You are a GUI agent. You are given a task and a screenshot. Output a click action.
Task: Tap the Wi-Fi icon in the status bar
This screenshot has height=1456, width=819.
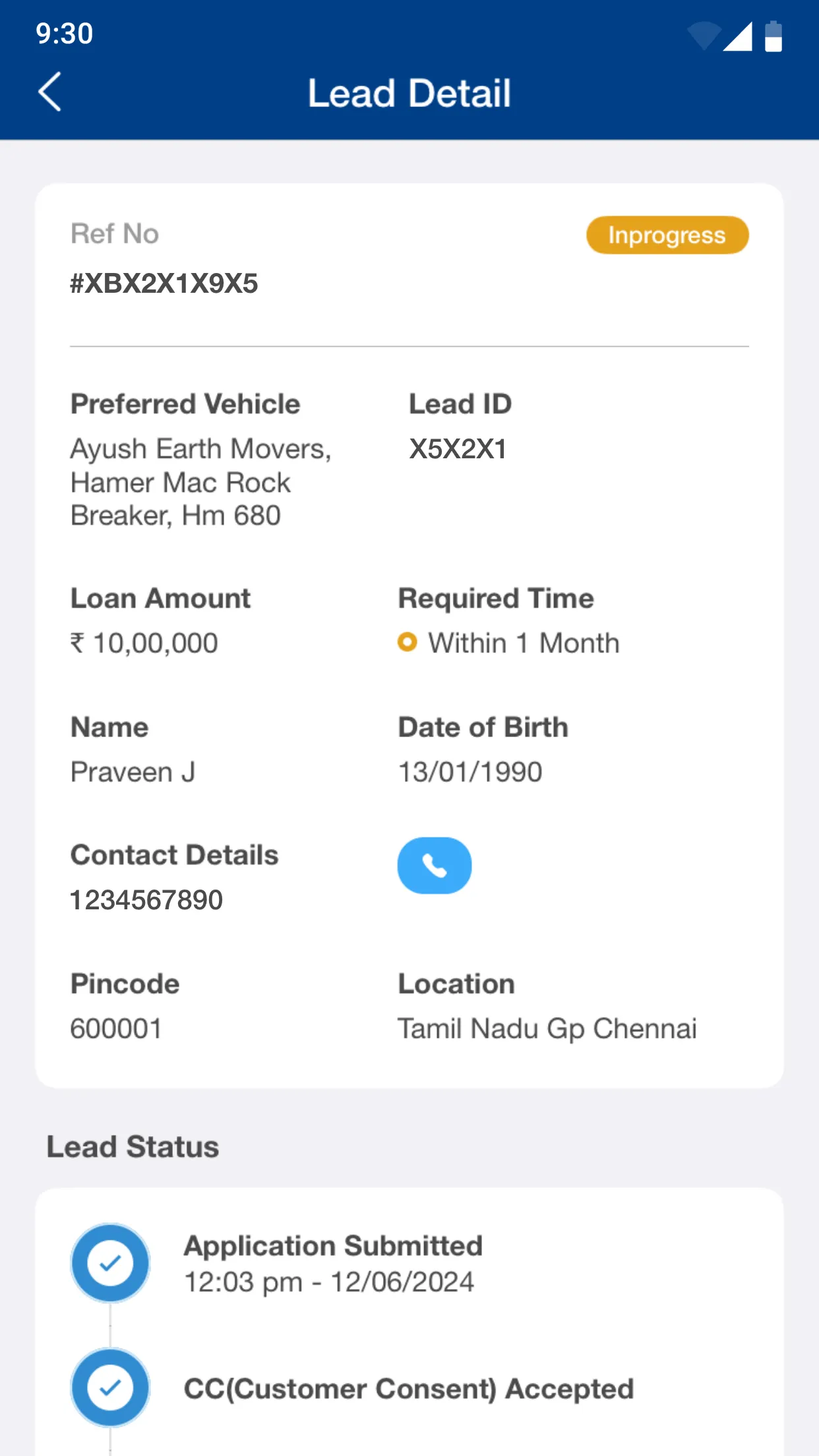(x=703, y=38)
